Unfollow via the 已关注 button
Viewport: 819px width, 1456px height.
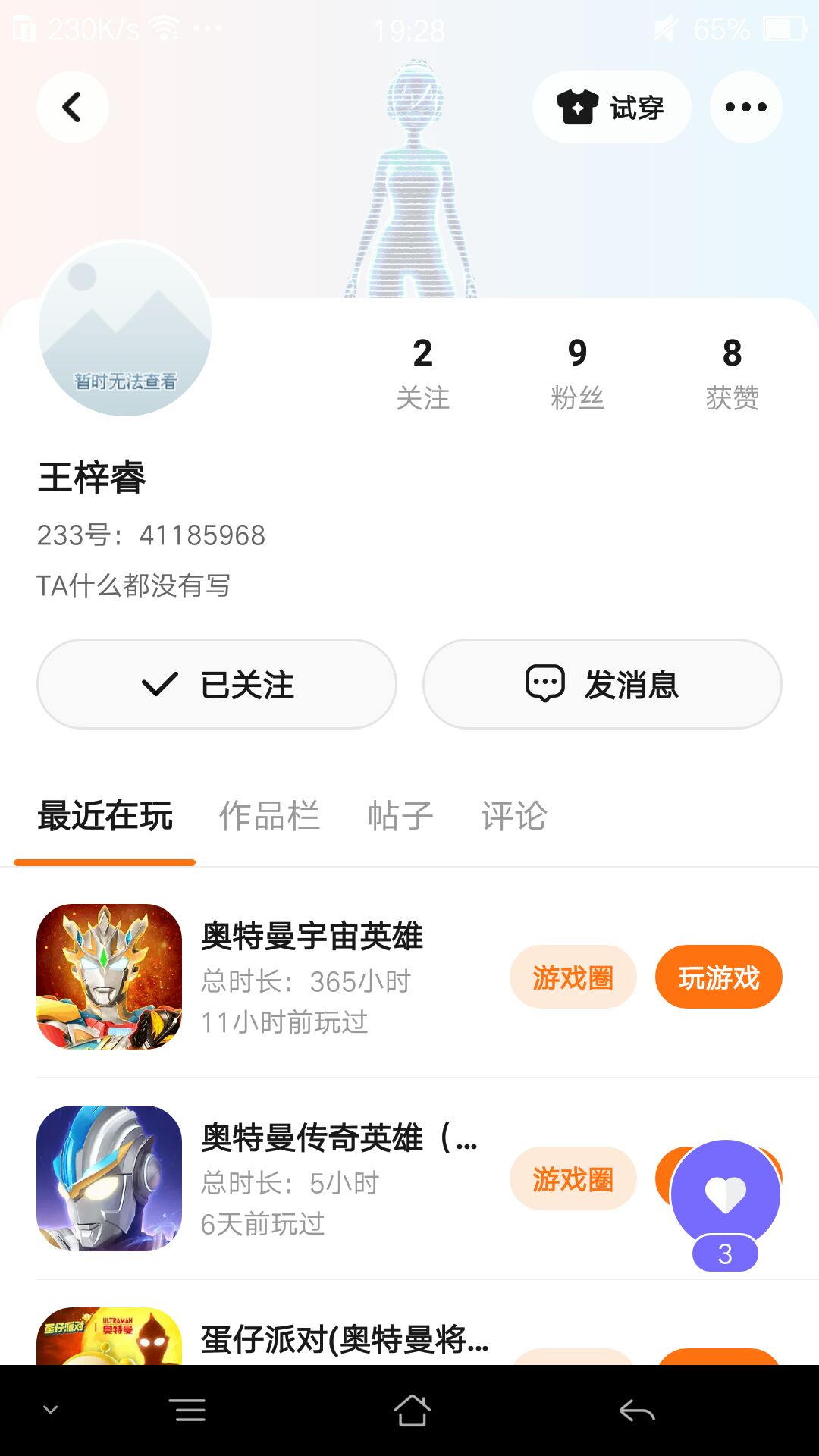217,684
